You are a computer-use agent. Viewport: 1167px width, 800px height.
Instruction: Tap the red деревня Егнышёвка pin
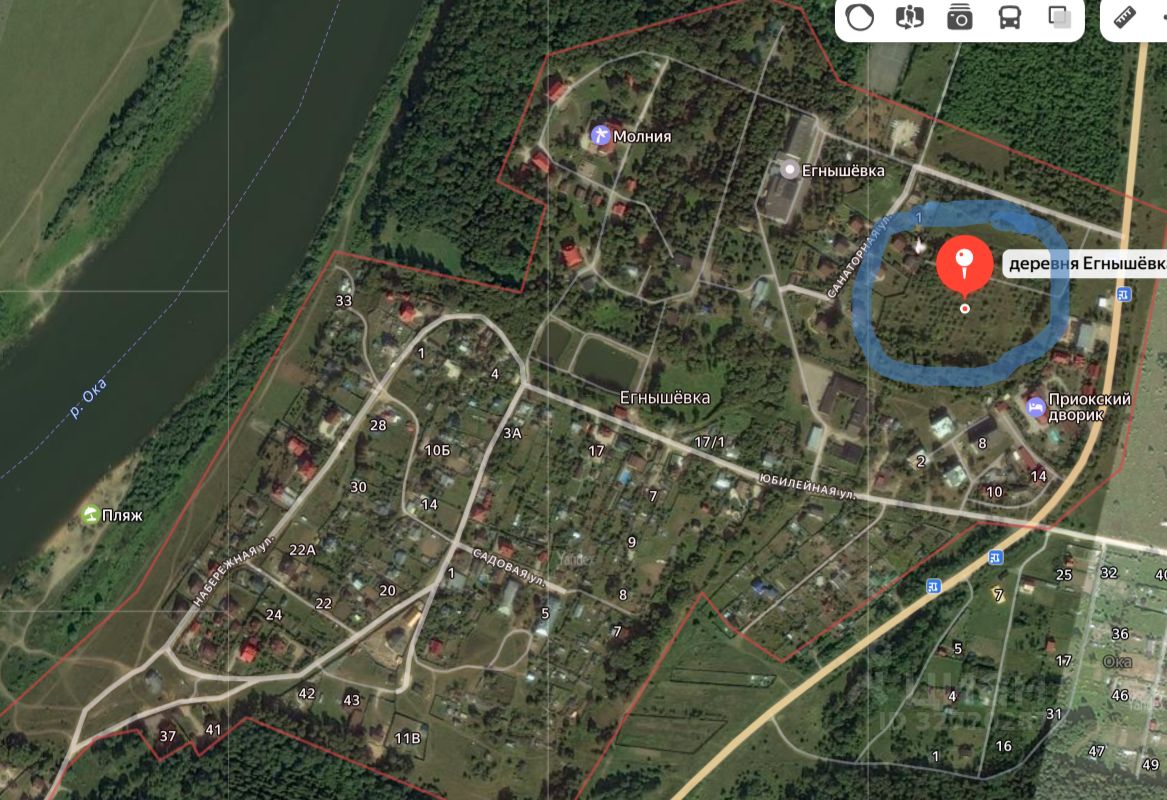click(964, 265)
